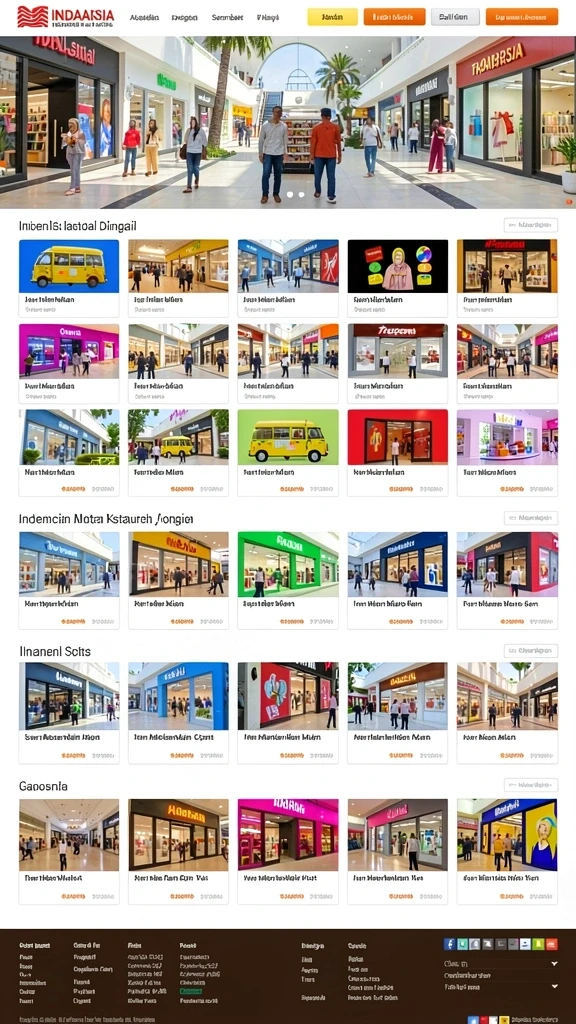The width and height of the screenshot is (576, 1024).
Task: Open the yellow-orange storefront card in second section
Action: coord(178,581)
